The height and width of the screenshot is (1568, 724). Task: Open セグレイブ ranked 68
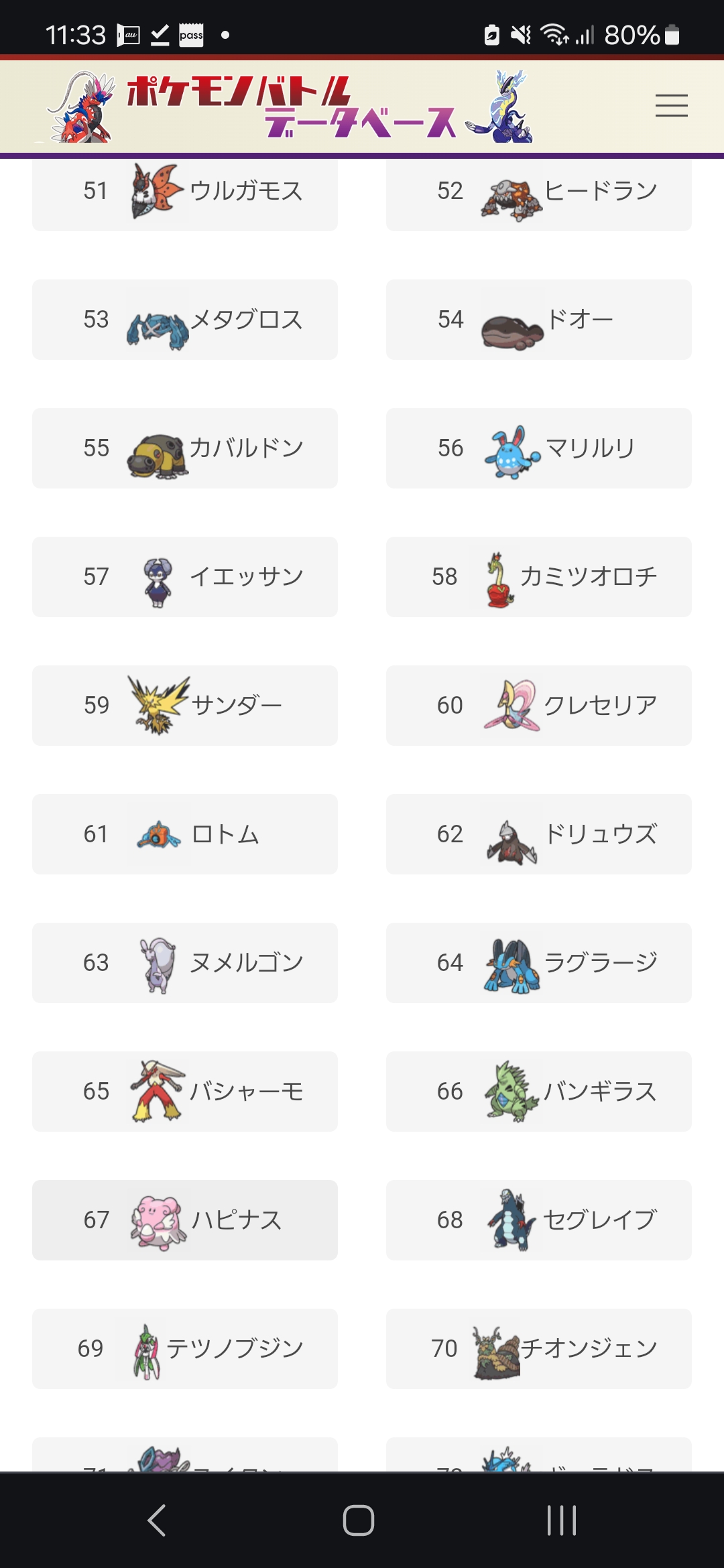click(x=538, y=1220)
